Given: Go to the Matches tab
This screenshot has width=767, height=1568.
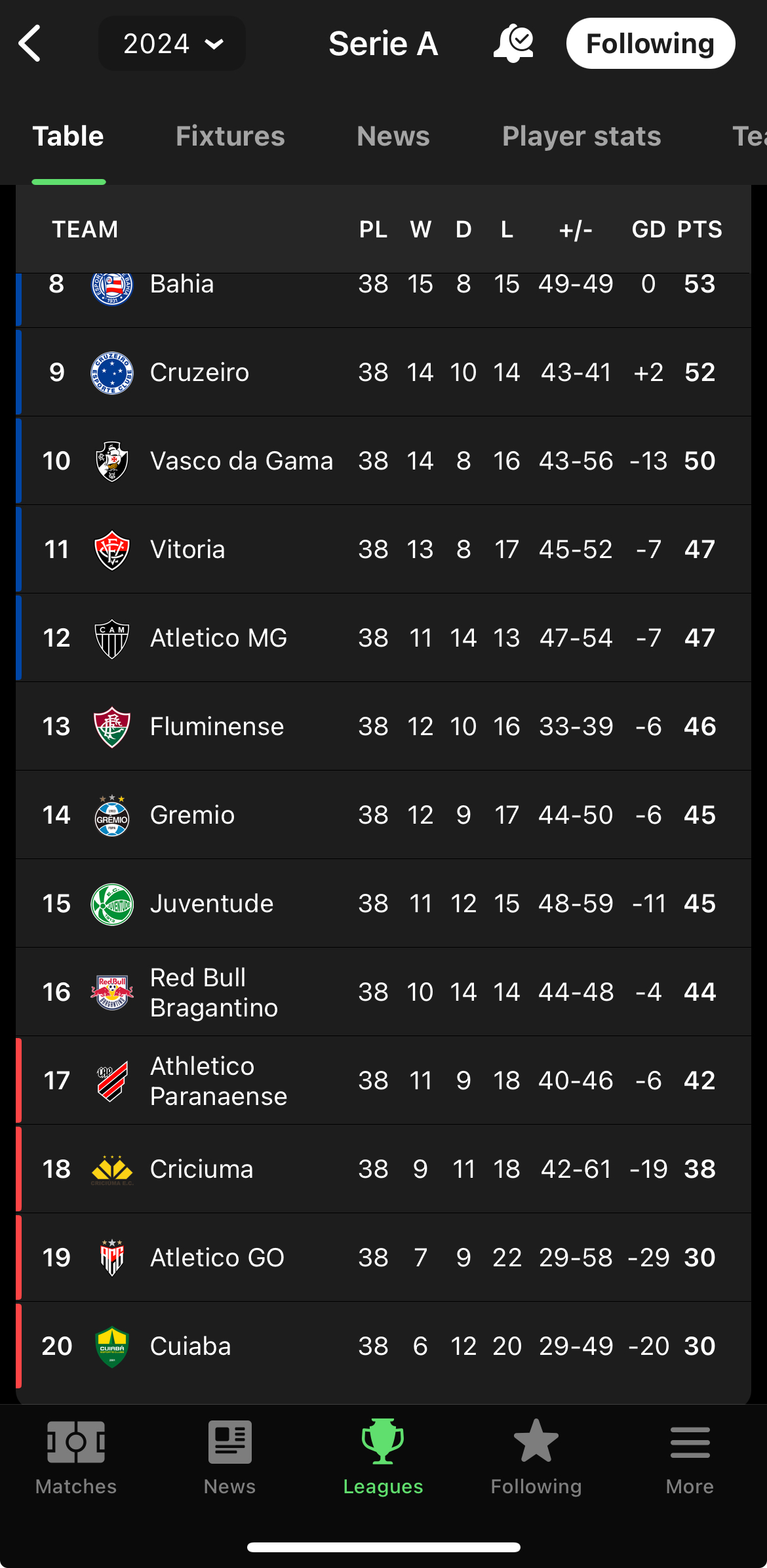Looking at the screenshot, I should pos(76,1457).
